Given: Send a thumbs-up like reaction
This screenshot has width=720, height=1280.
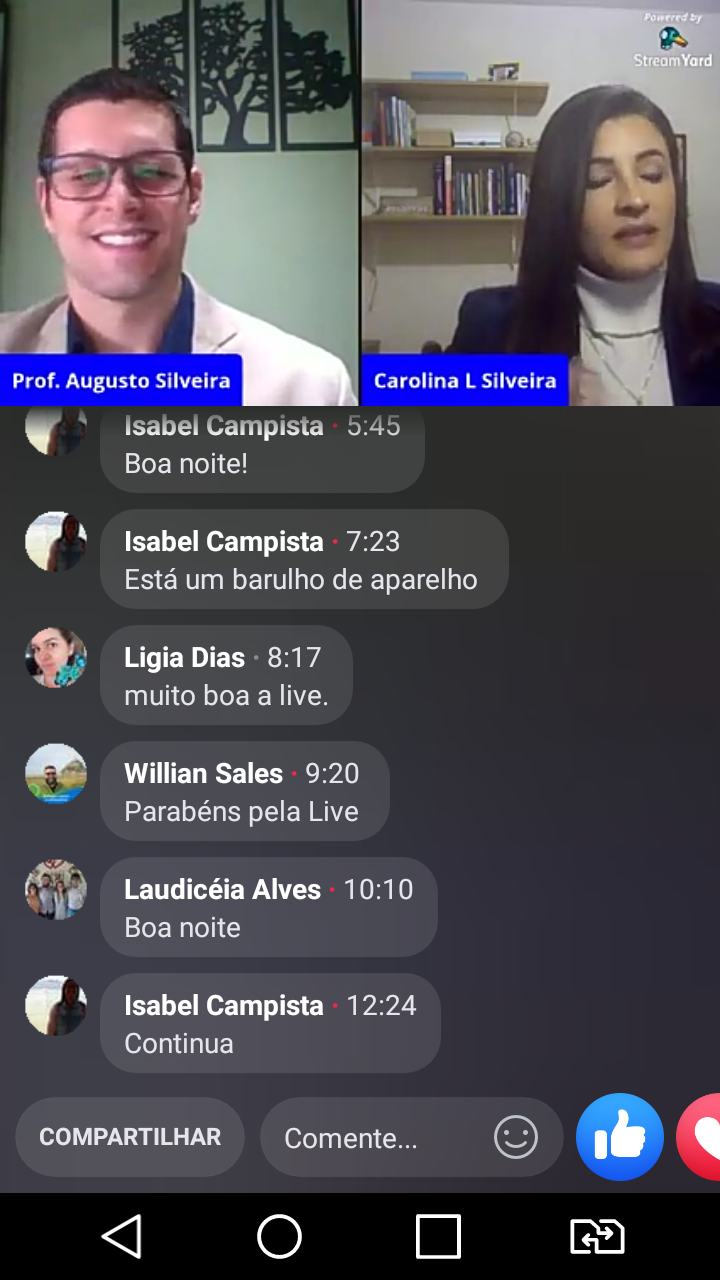Looking at the screenshot, I should pyautogui.click(x=620, y=1137).
